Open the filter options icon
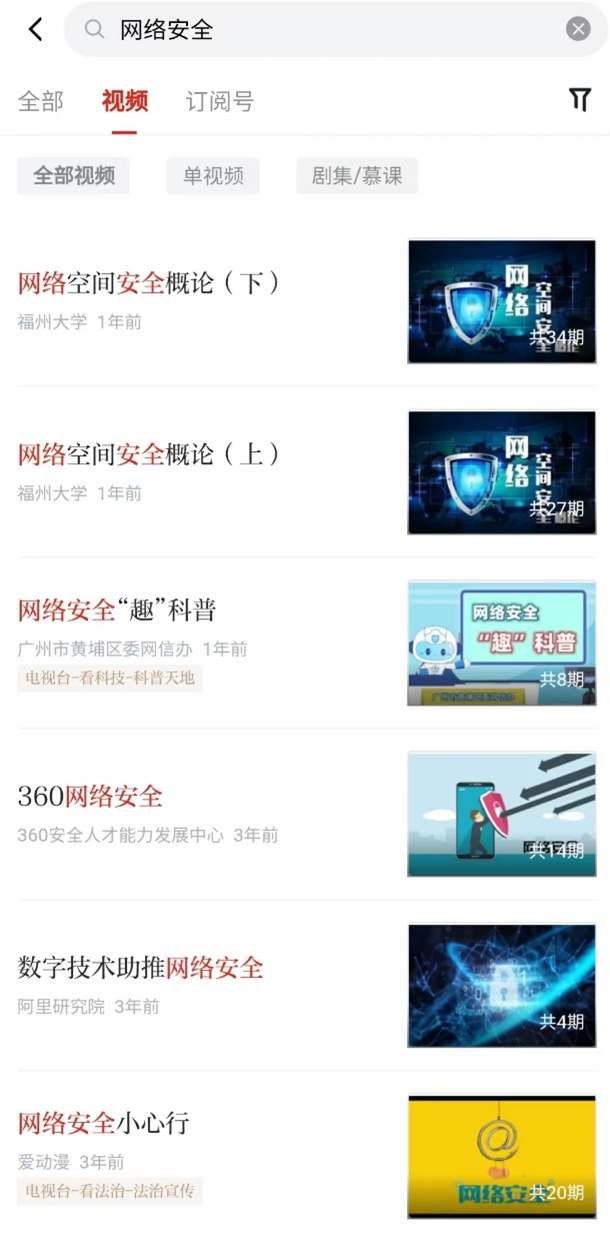Image resolution: width=610 pixels, height=1233 pixels. pos(580,99)
